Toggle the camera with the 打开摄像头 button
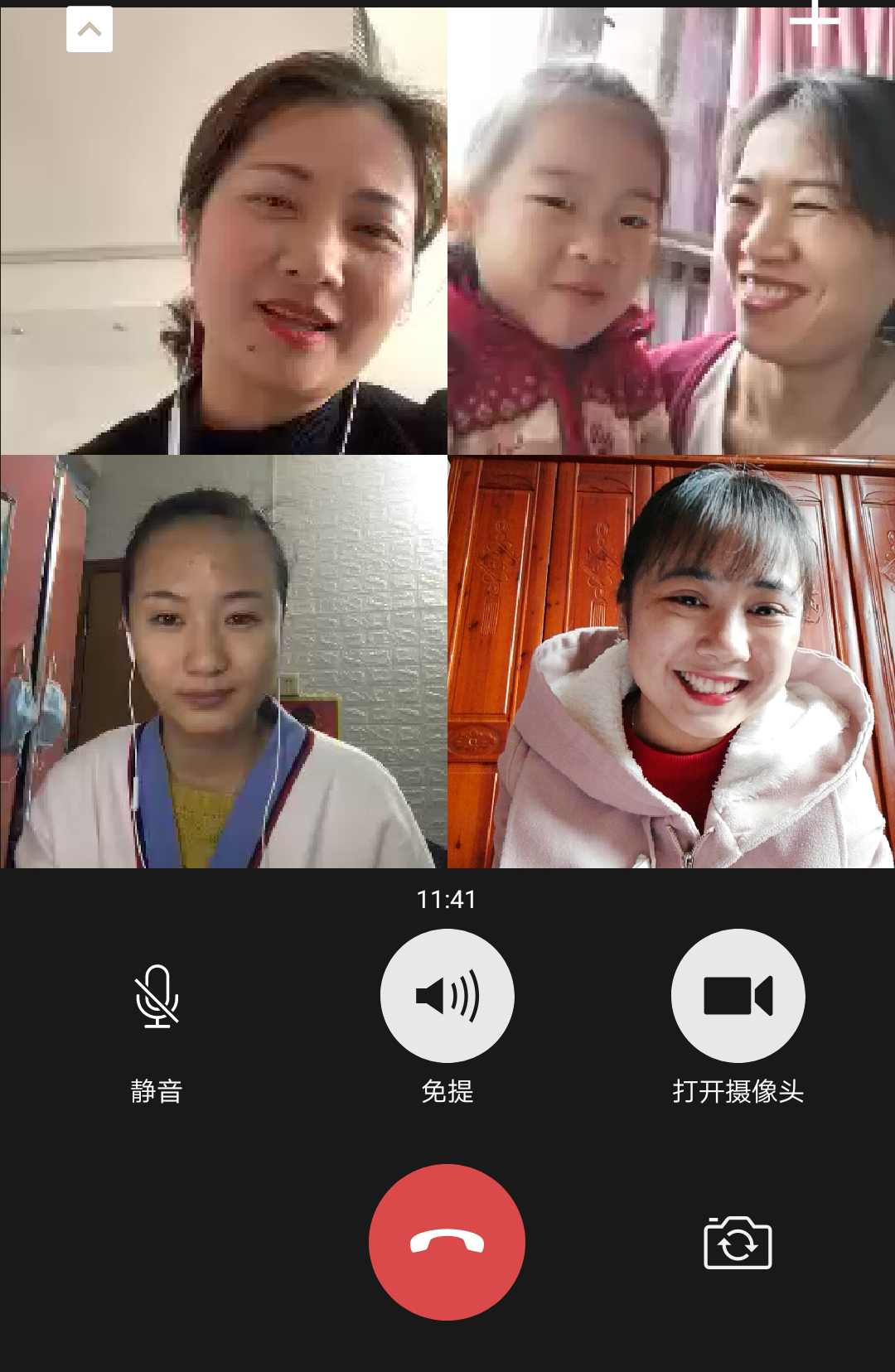 (x=738, y=996)
